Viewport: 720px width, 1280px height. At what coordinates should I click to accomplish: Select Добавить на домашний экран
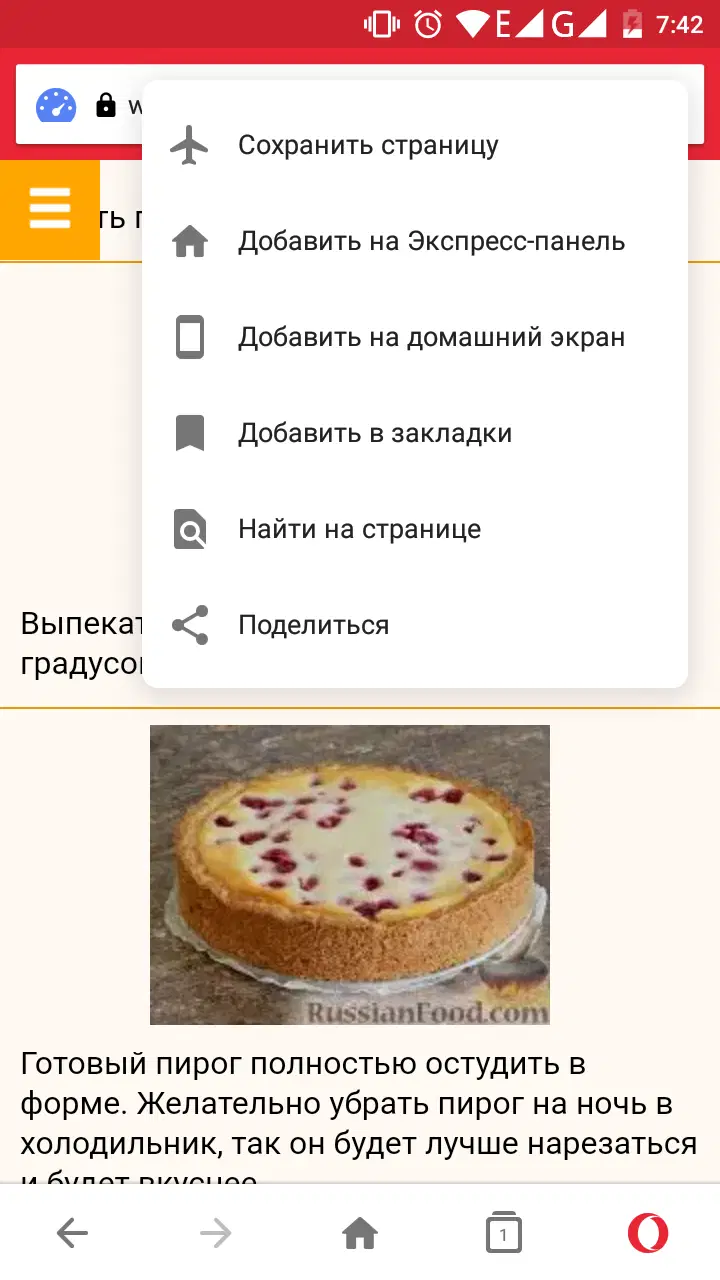430,338
